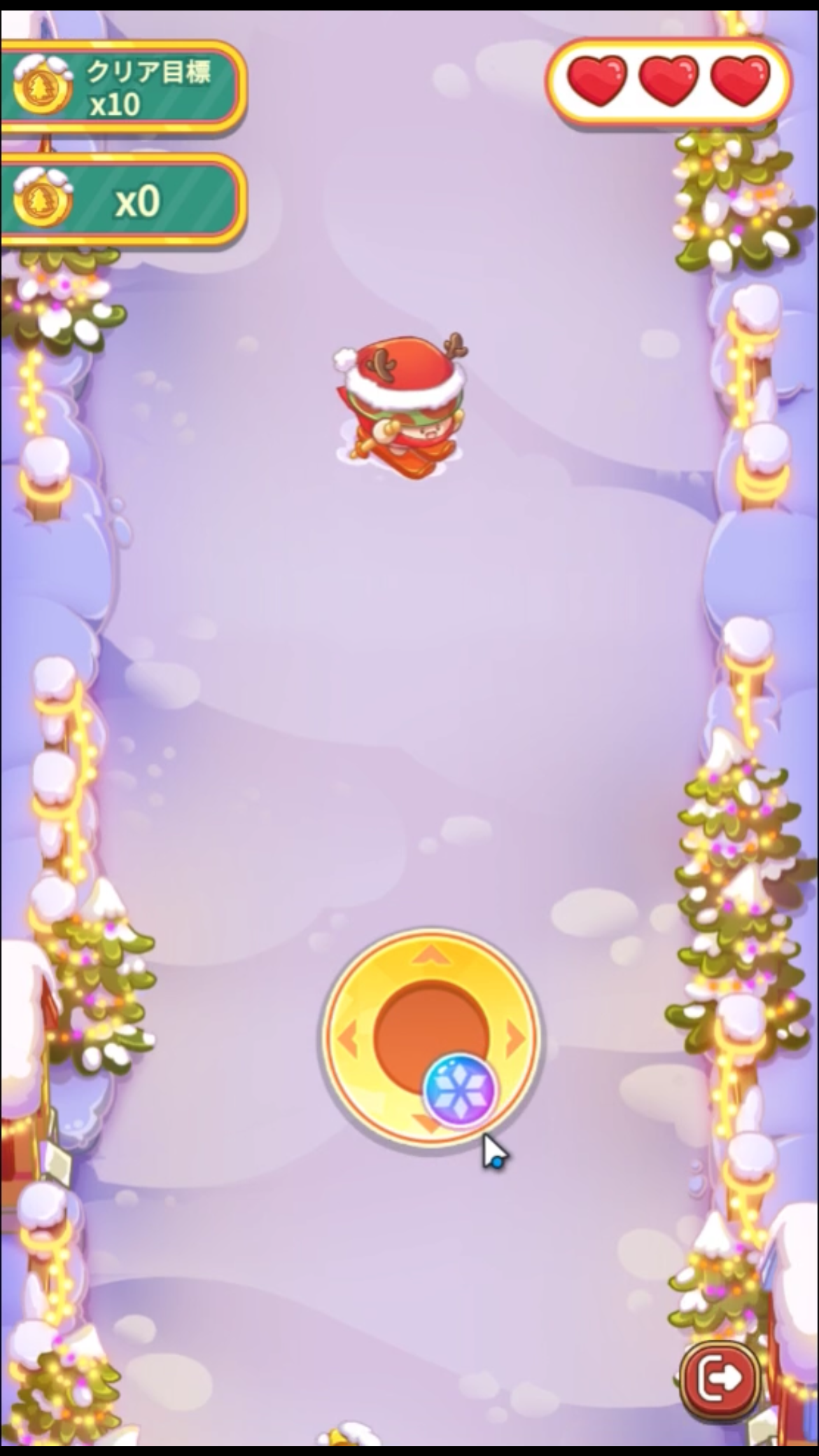This screenshot has height=1456, width=819.
Task: Tap the joystick's left arrow
Action: click(x=347, y=1037)
